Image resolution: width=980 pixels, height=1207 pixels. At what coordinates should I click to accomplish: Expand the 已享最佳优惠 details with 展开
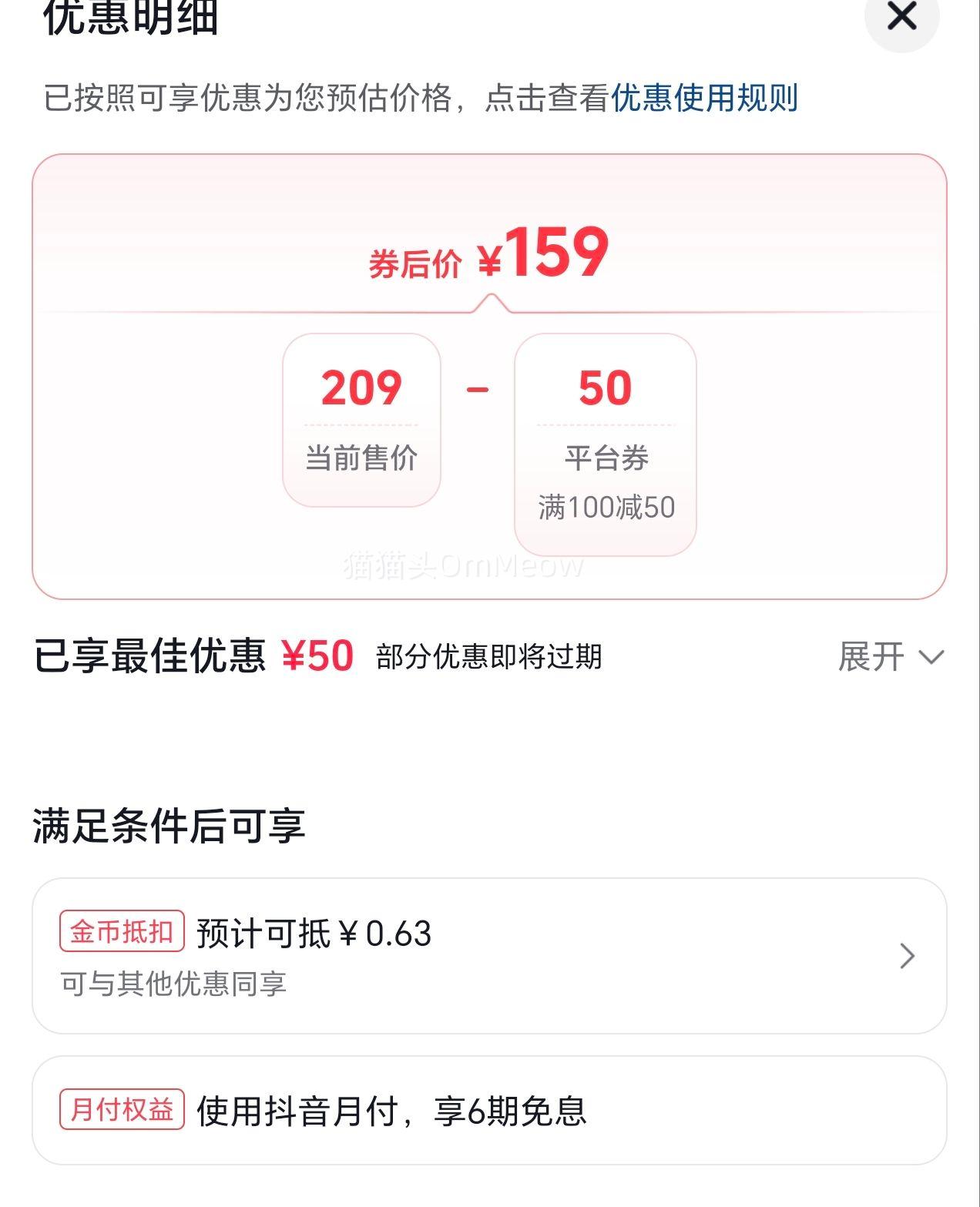pyautogui.click(x=890, y=657)
